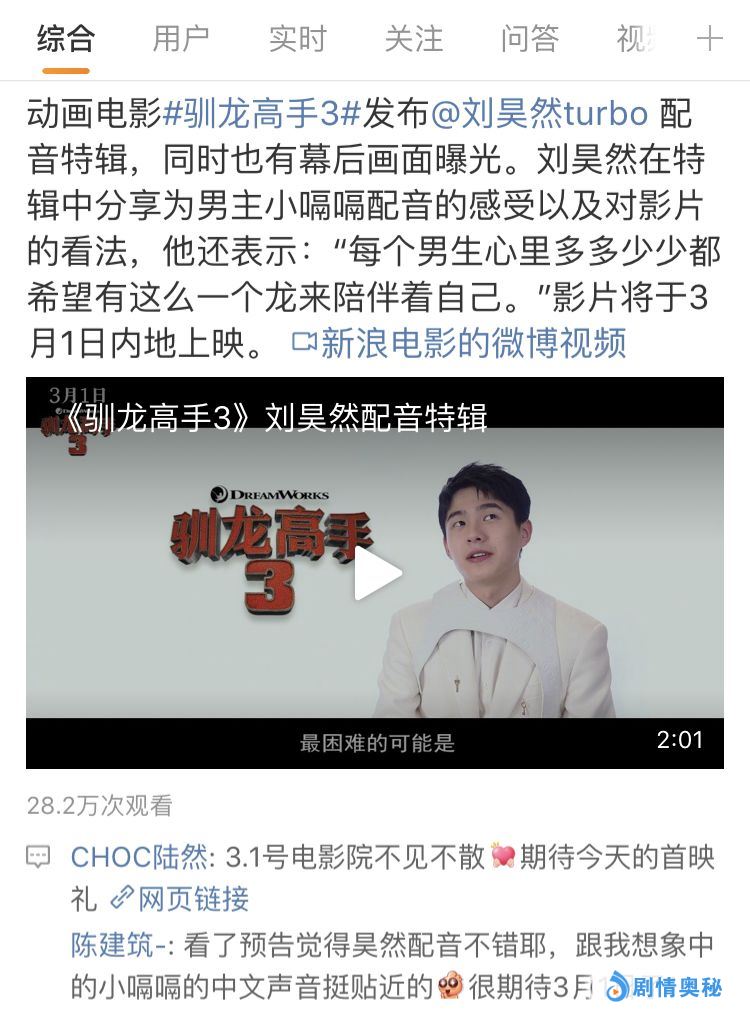Viewport: 750px width, 1017px height.
Task: Open the 关注 tab
Action: pos(413,39)
